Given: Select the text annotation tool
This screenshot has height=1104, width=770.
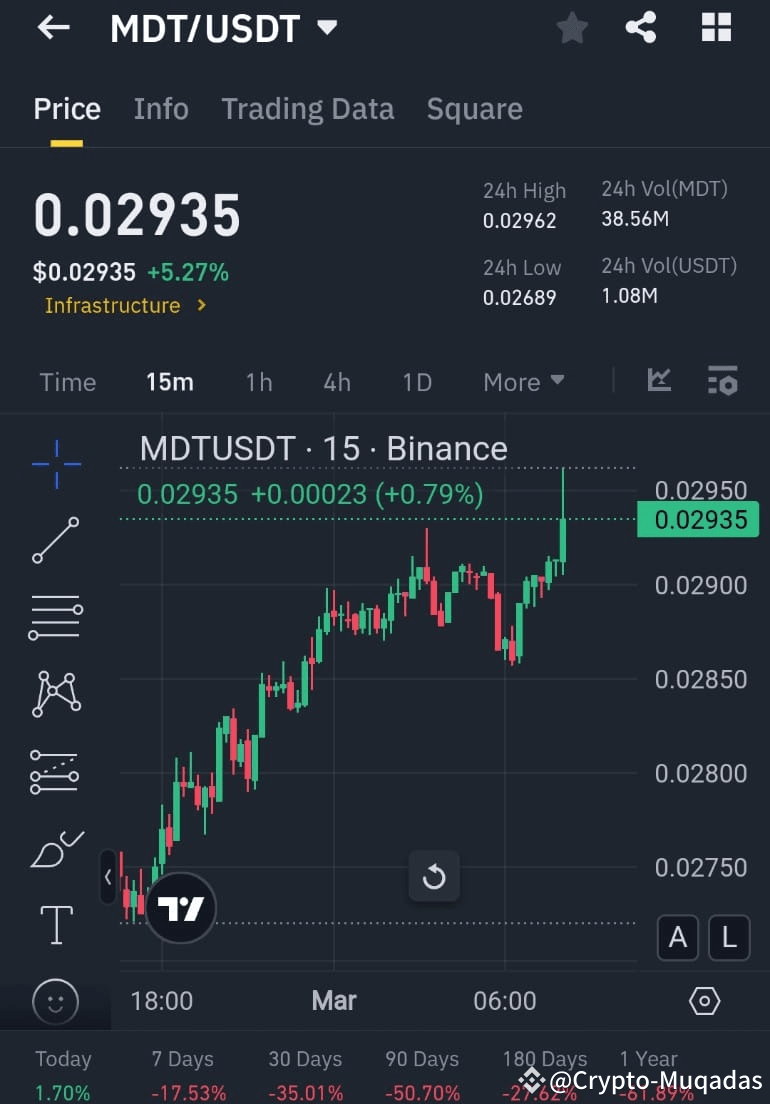Looking at the screenshot, I should click(x=55, y=925).
